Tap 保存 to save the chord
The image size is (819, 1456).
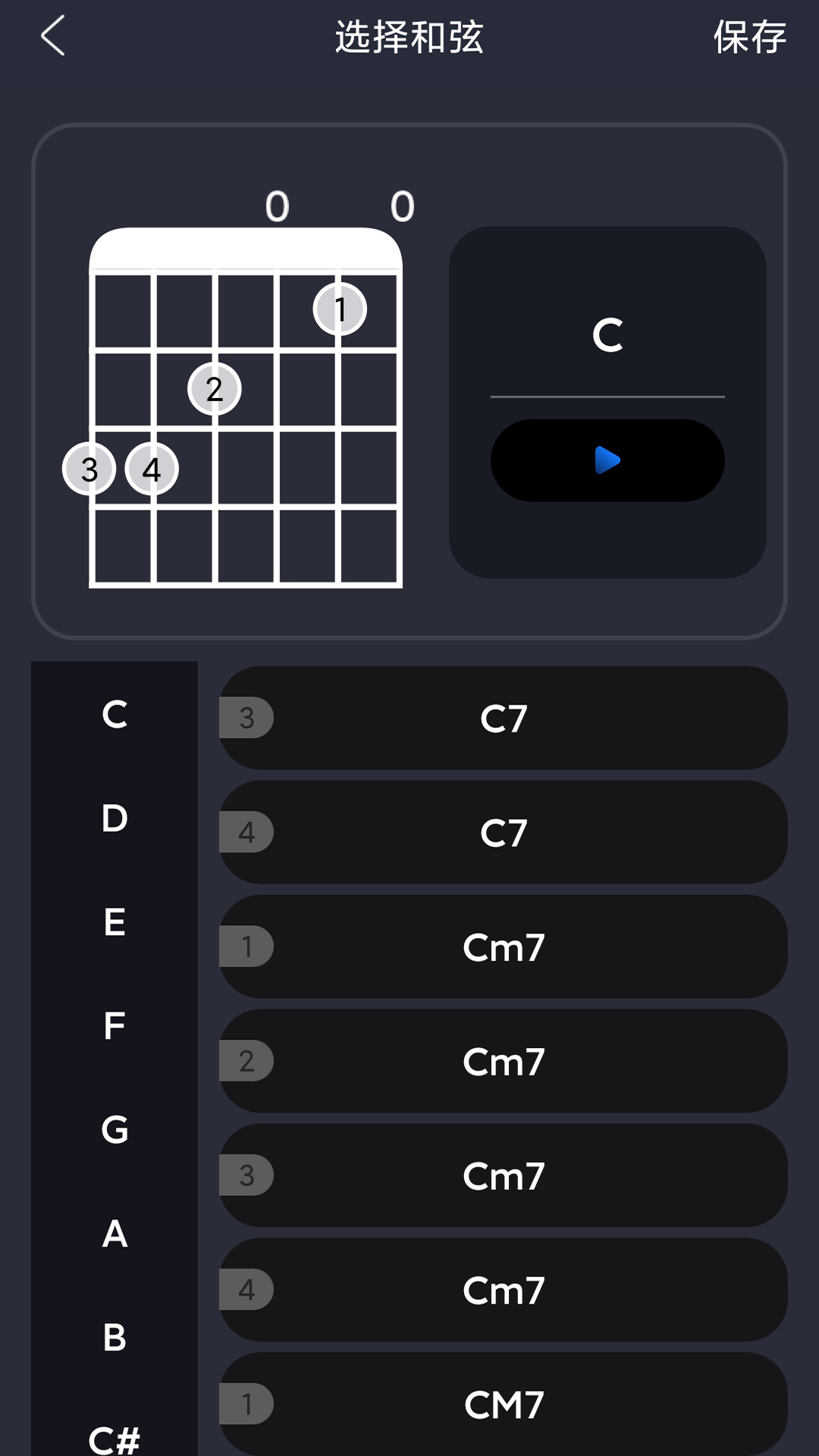(x=749, y=36)
